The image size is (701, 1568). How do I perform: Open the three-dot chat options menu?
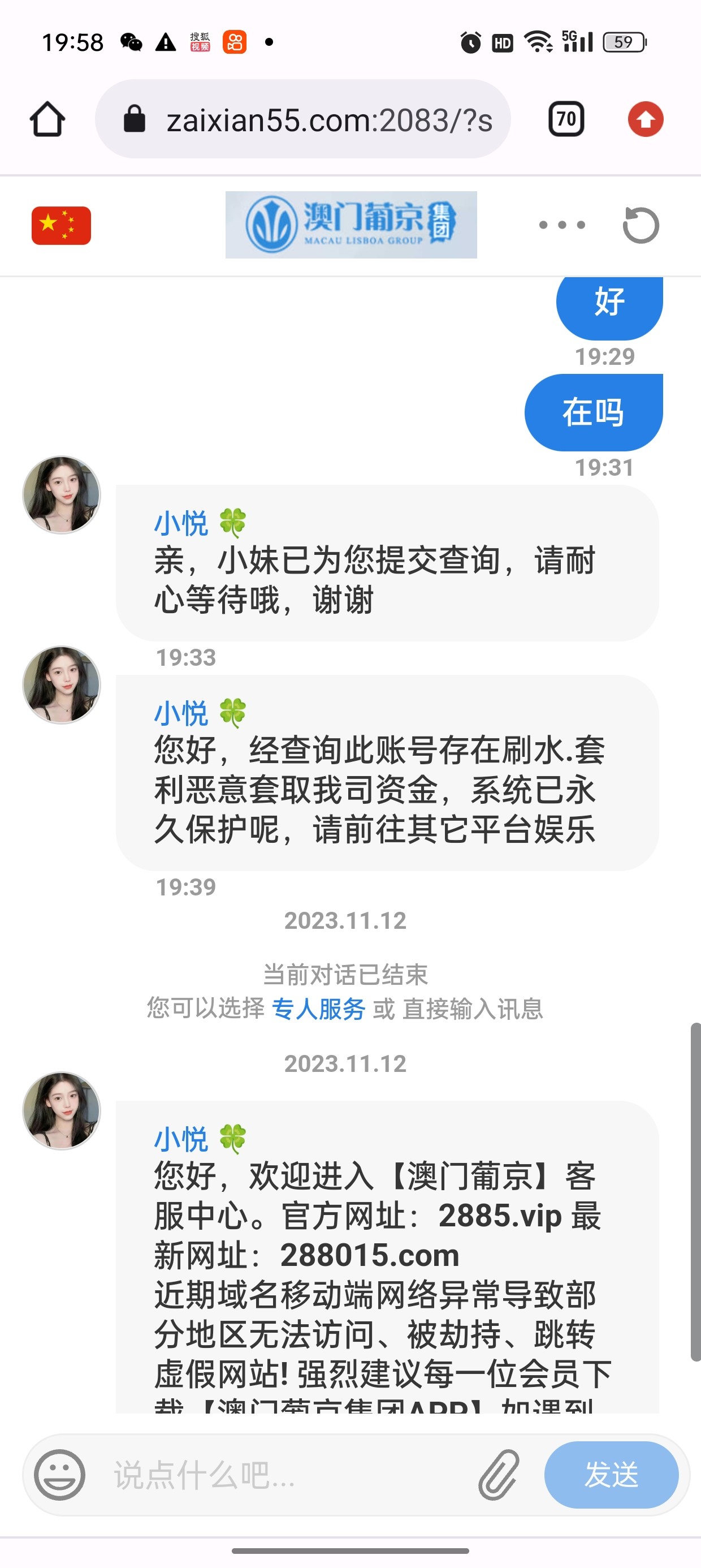point(562,225)
